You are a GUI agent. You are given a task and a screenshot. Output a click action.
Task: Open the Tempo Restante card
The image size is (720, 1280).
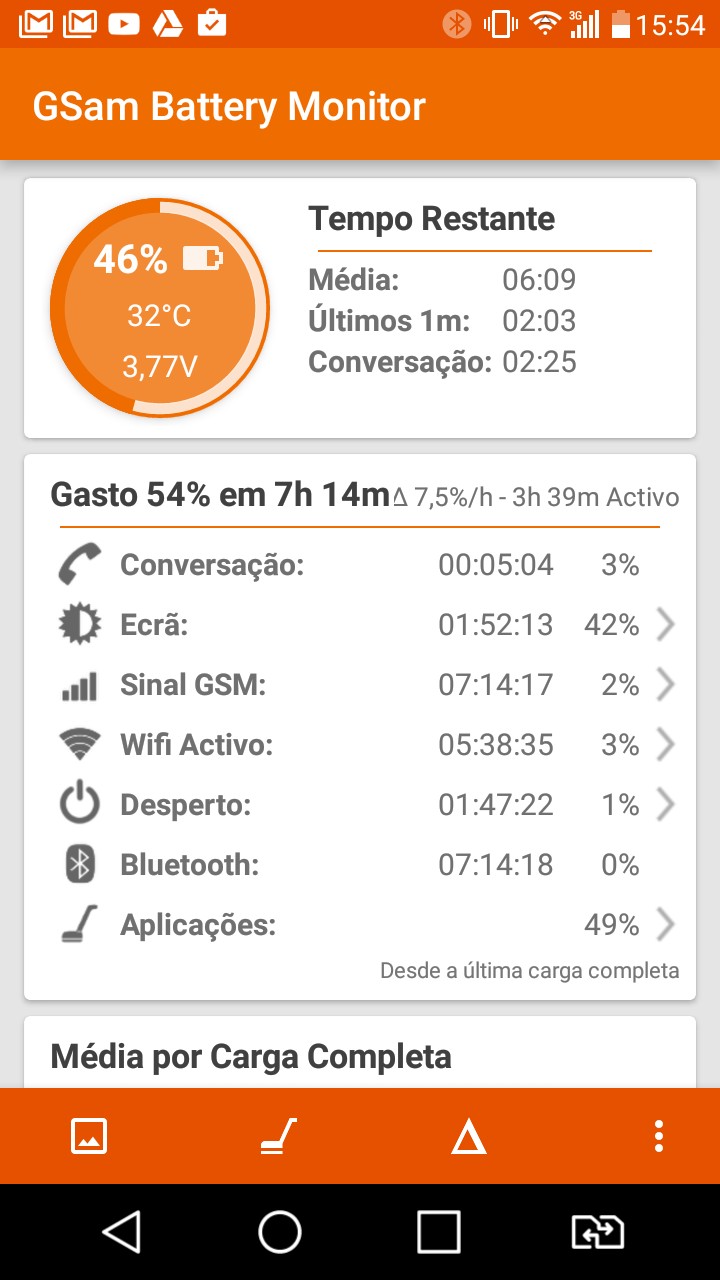point(360,308)
